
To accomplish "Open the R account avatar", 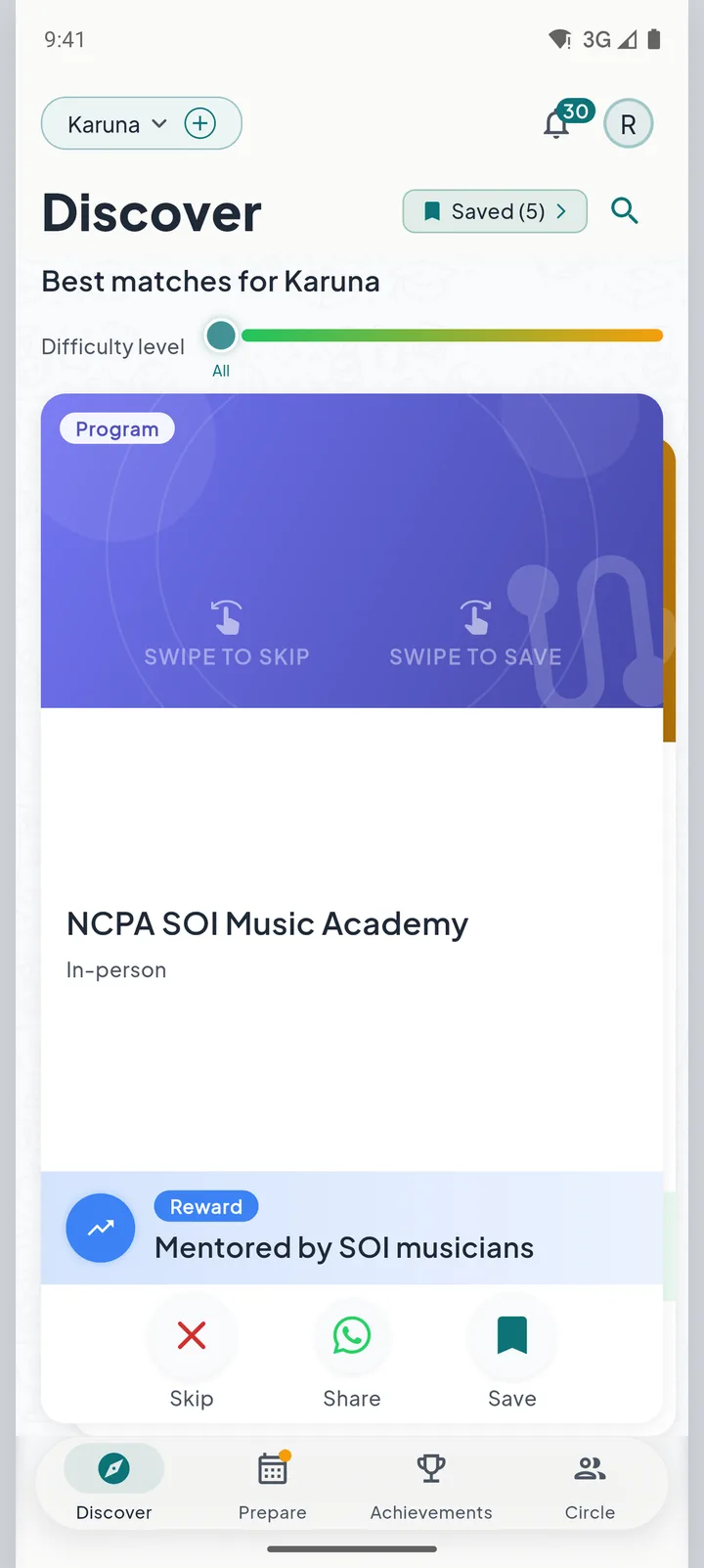I will pos(629,124).
